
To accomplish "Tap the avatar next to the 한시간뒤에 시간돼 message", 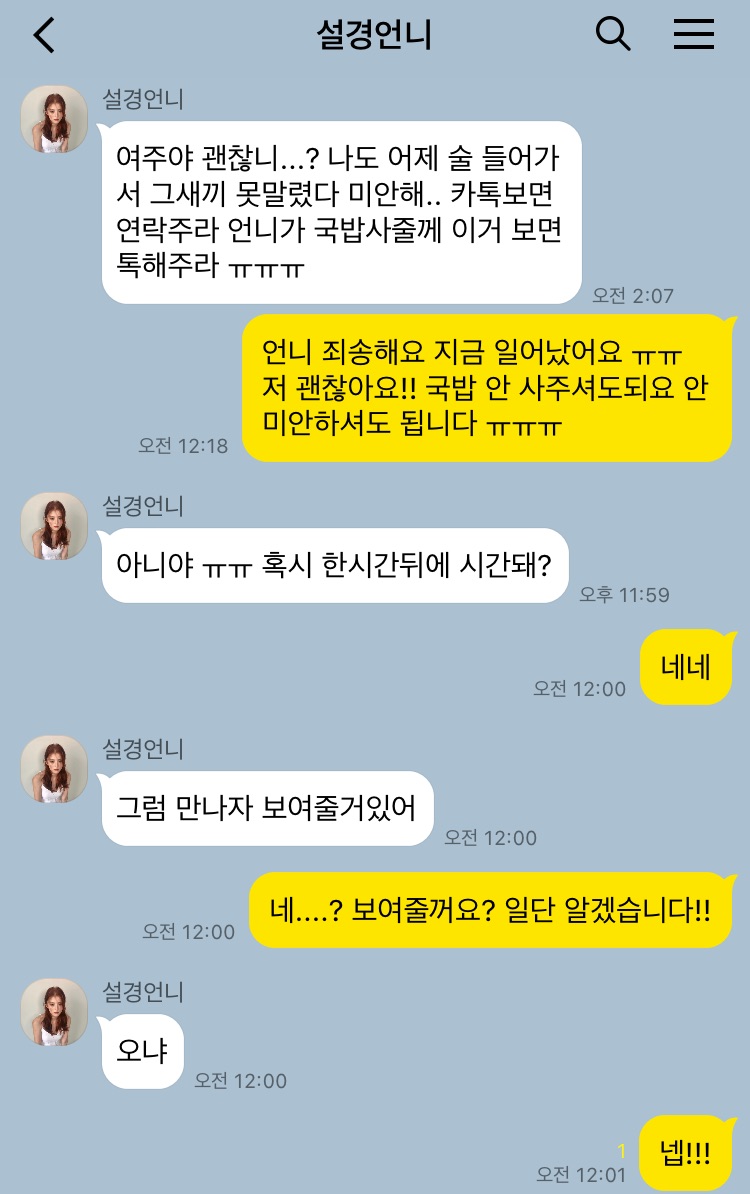I will point(54,526).
